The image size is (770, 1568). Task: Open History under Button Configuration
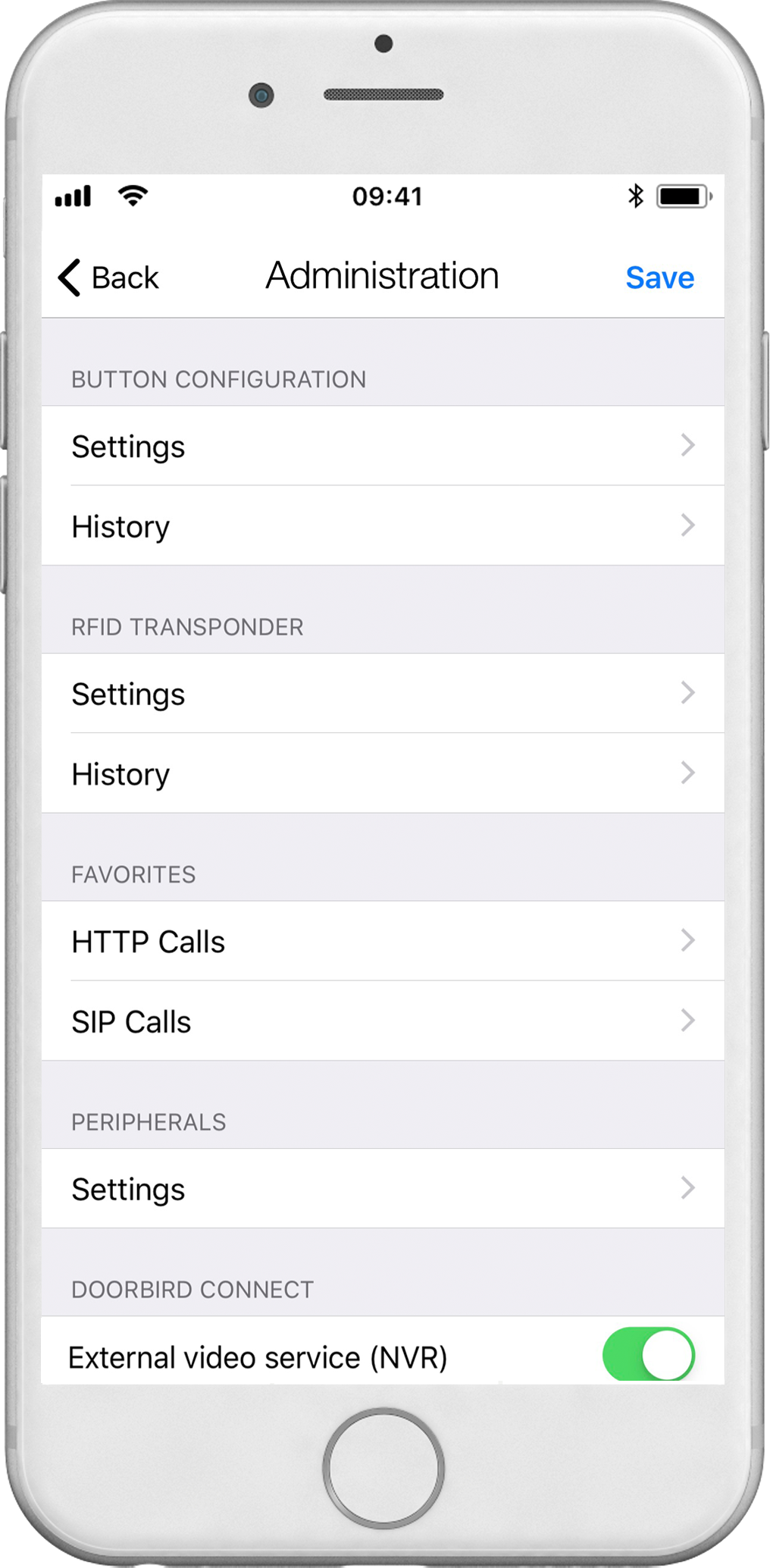pos(383,525)
